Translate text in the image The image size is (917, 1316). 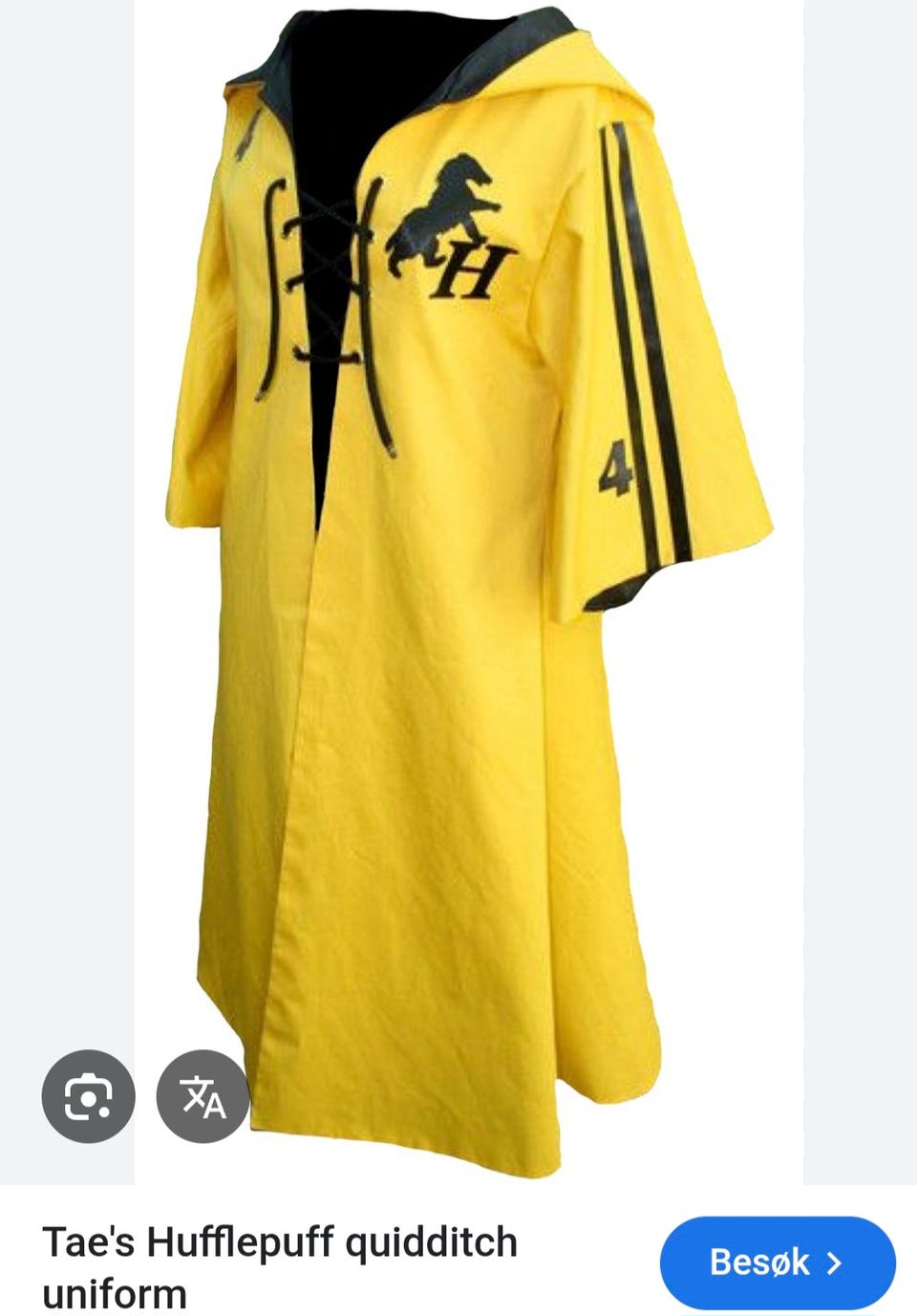[x=203, y=1096]
